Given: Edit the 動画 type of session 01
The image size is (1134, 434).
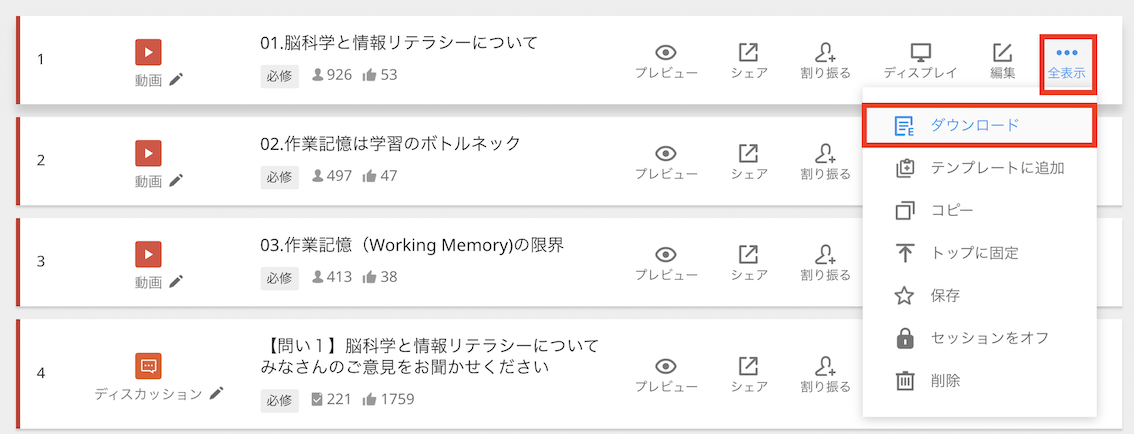Looking at the screenshot, I should (x=176, y=80).
